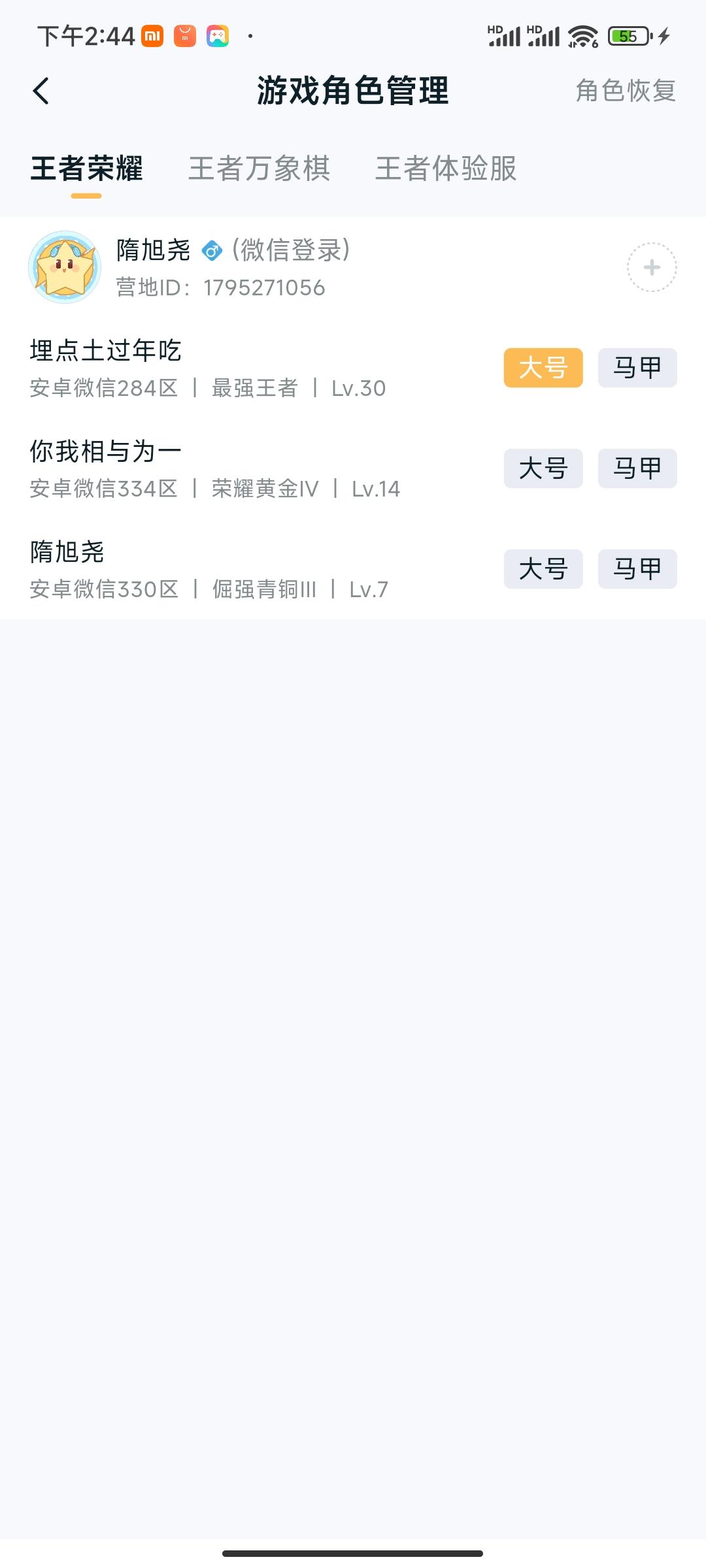Click the cellular signal icon in the status bar
Viewport: 706px width, 1568px height.
(x=507, y=37)
